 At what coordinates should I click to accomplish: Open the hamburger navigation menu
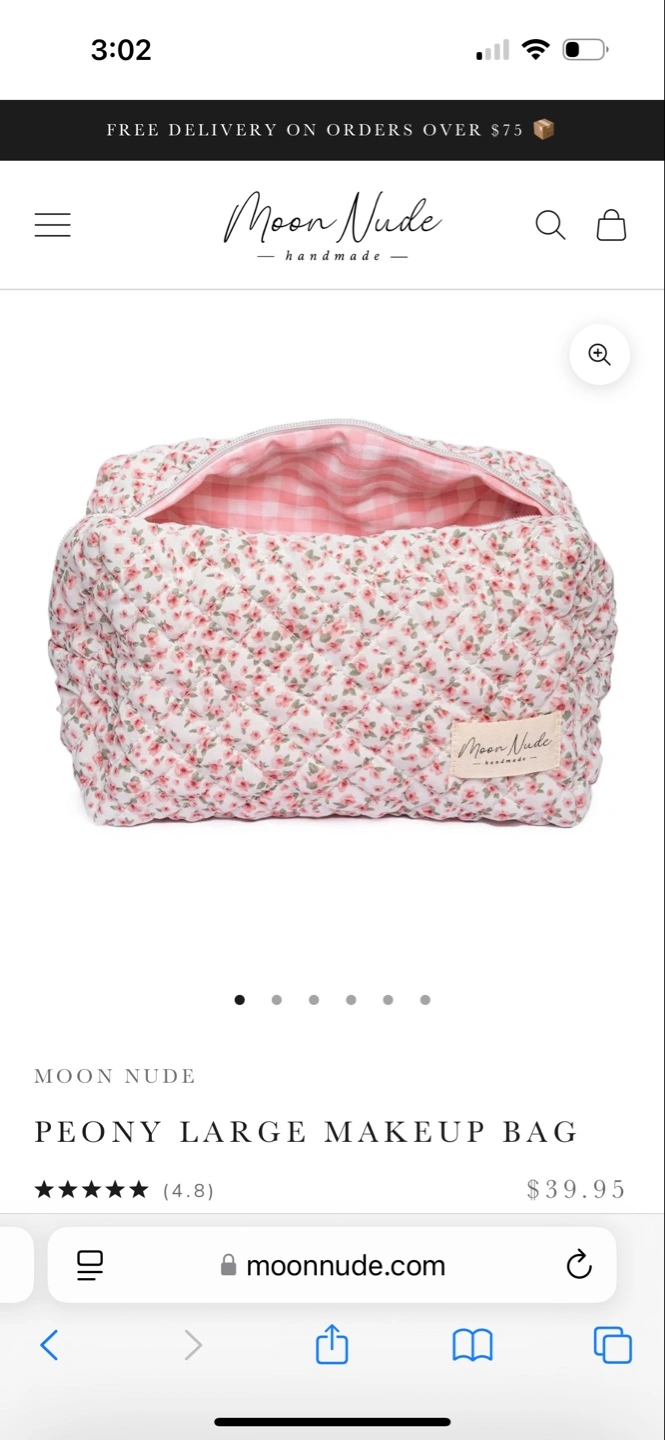click(x=53, y=225)
